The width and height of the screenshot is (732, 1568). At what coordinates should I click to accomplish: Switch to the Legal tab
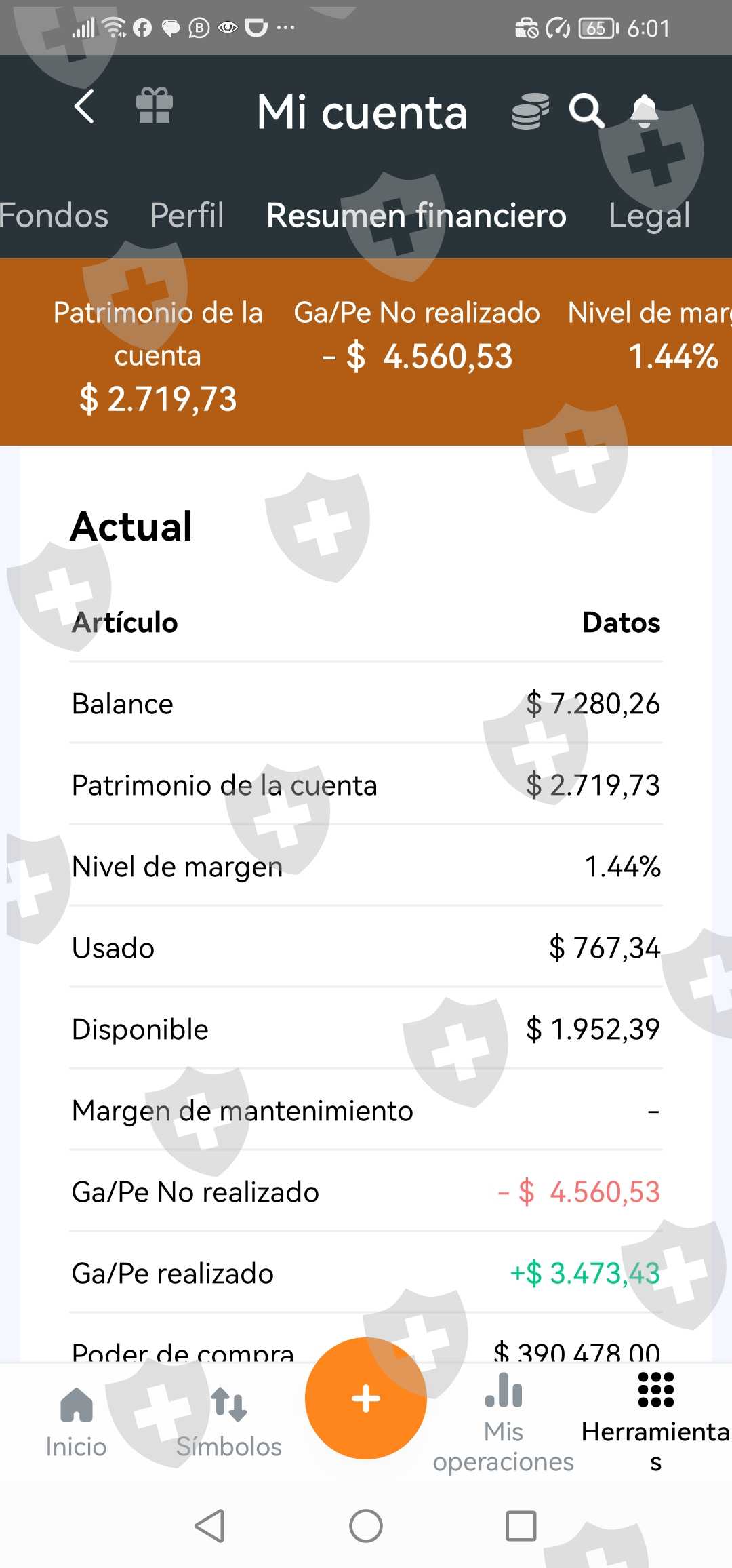pos(649,216)
